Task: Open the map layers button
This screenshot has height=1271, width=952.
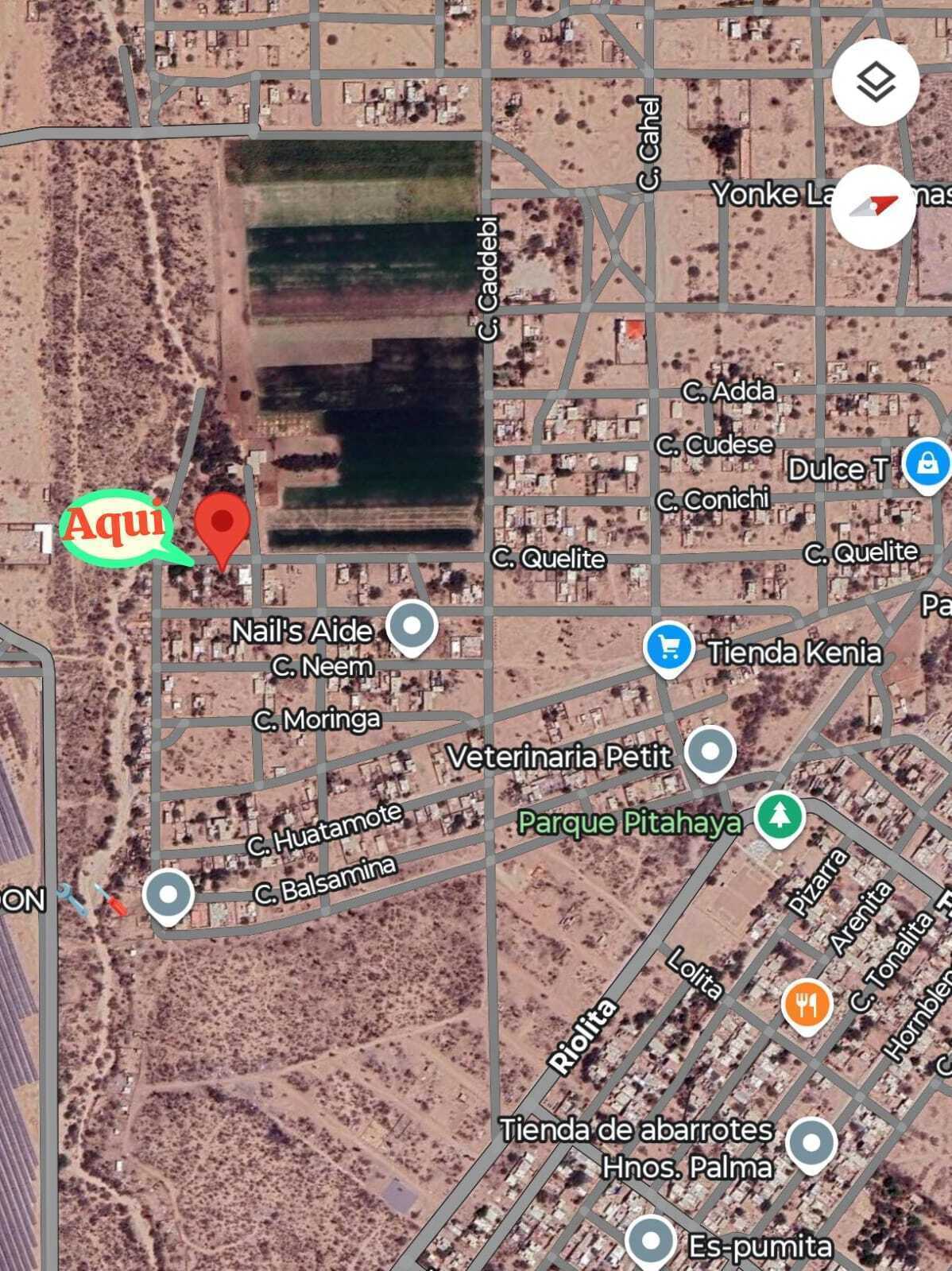Action: 876,81
